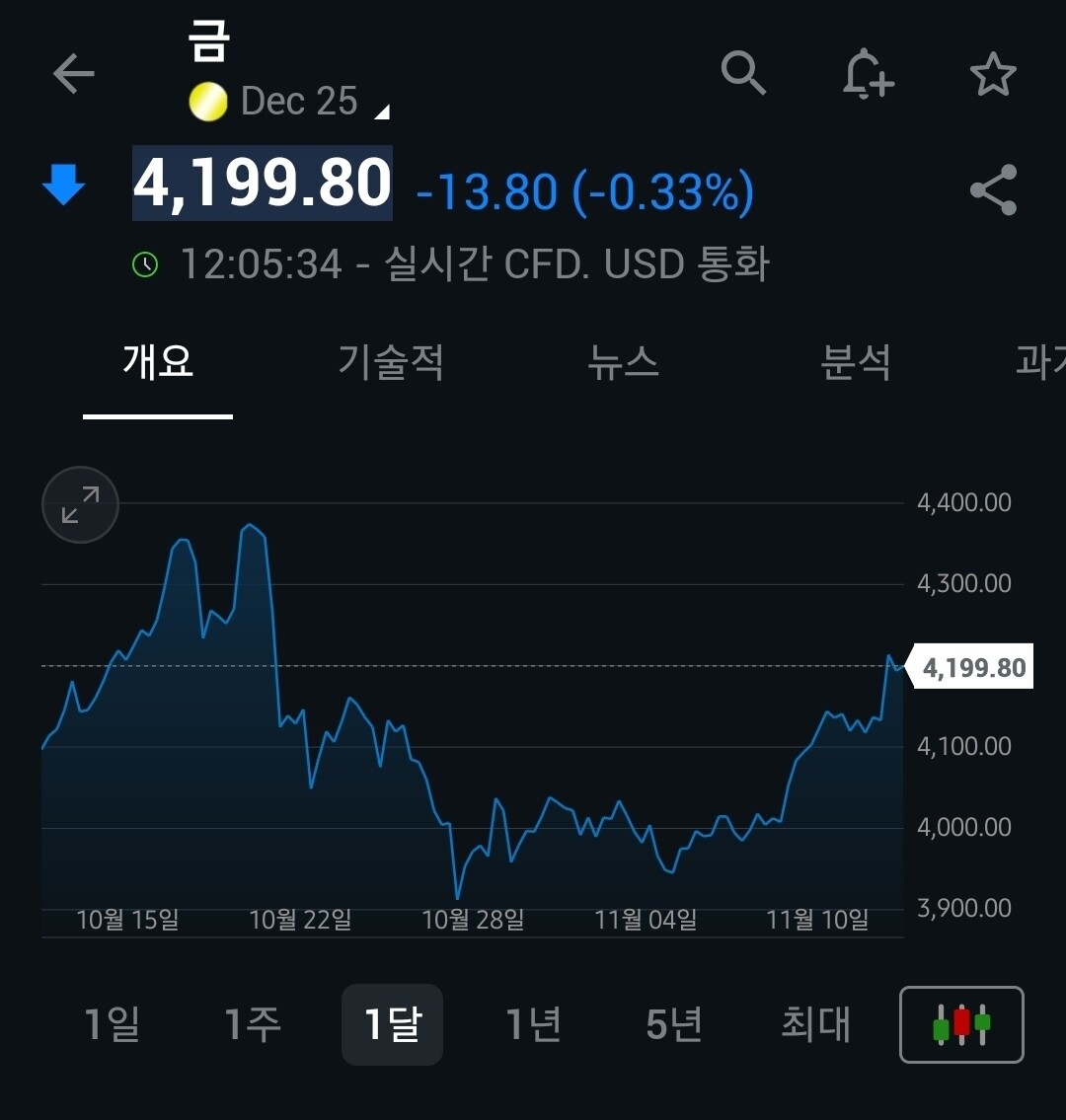Select the 1년 chart range
The height and width of the screenshot is (1120, 1066).
tap(533, 1024)
